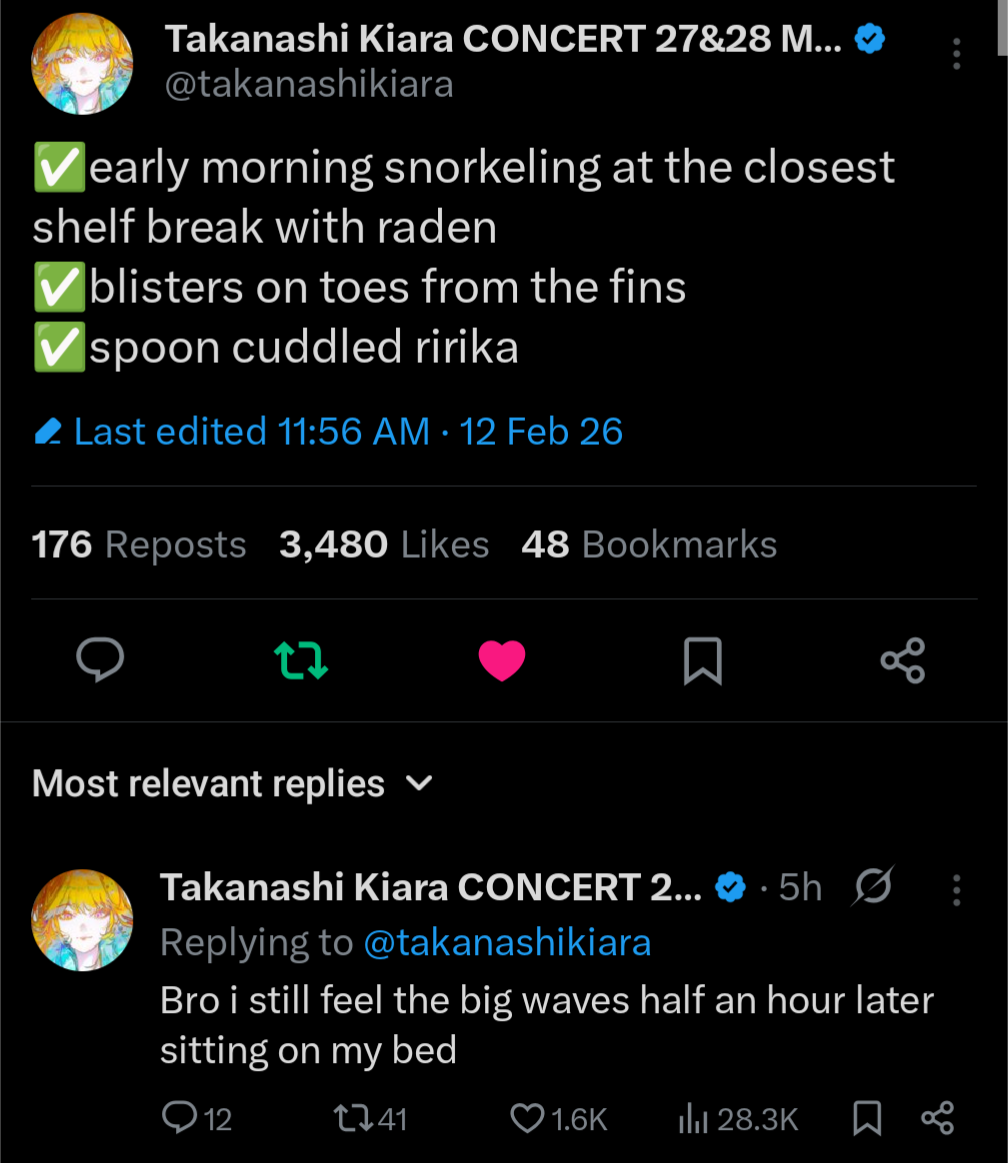
Task: View analytics for the 28.3K views reply
Action: [x=738, y=1118]
